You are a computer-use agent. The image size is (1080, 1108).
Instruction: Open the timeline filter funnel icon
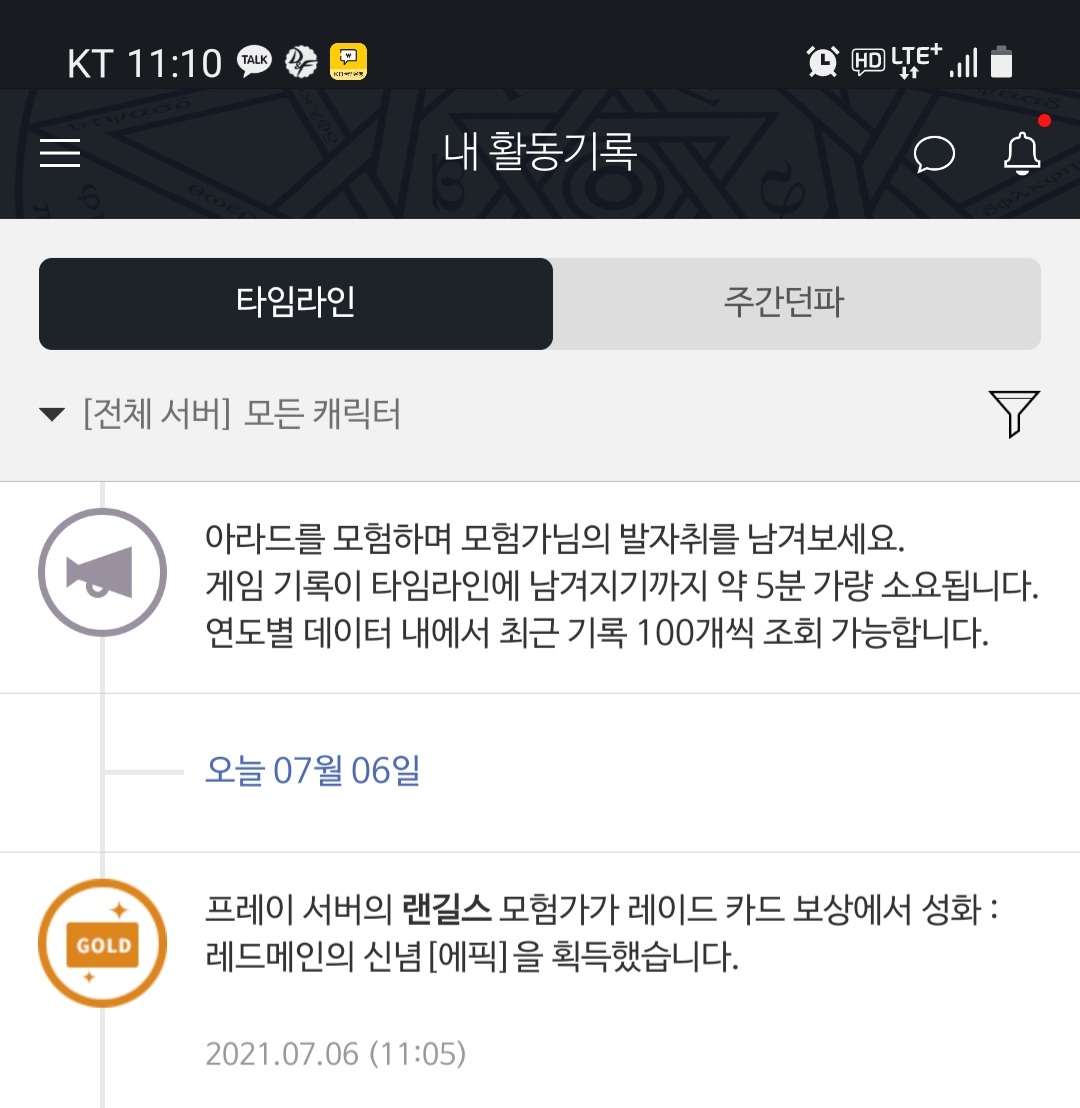1013,413
